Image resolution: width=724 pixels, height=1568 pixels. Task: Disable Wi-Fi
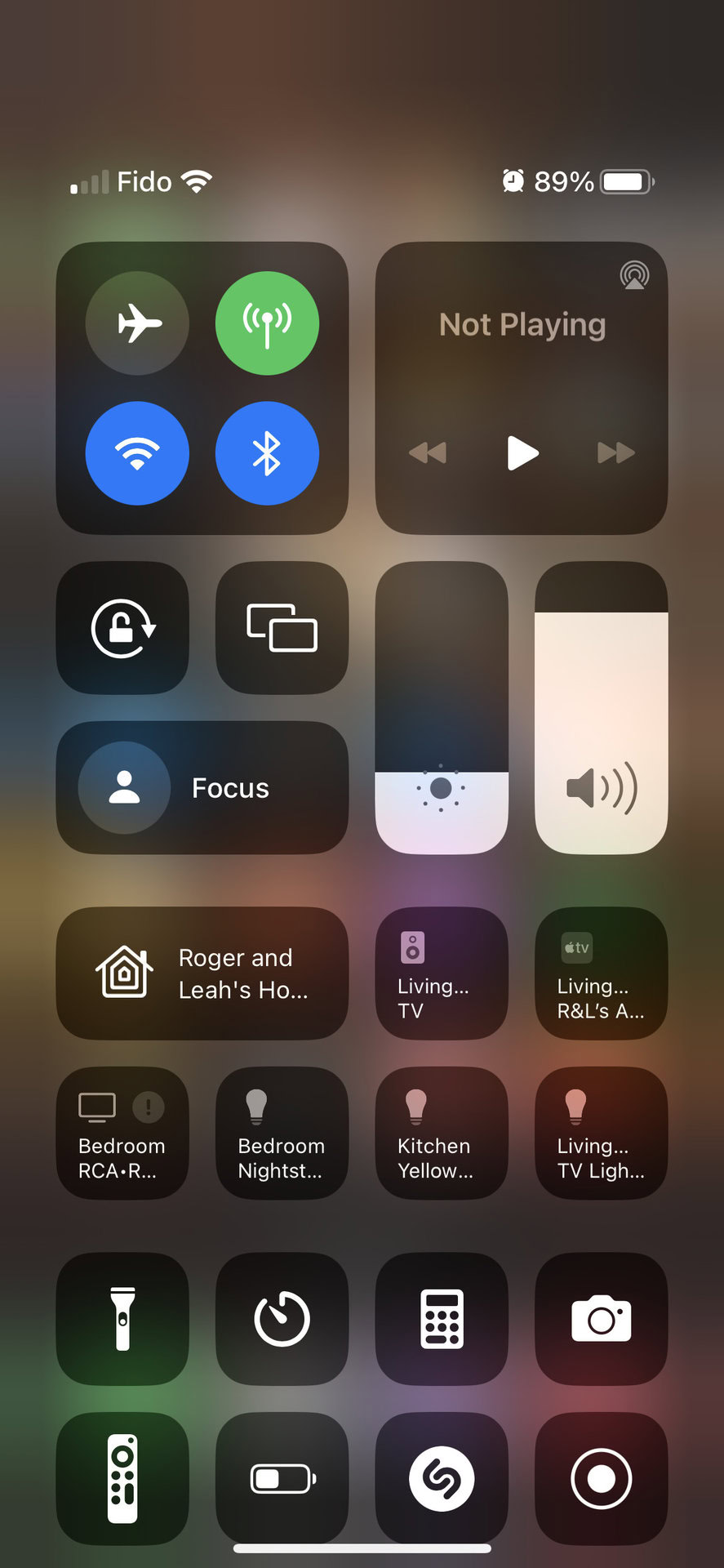pos(137,453)
